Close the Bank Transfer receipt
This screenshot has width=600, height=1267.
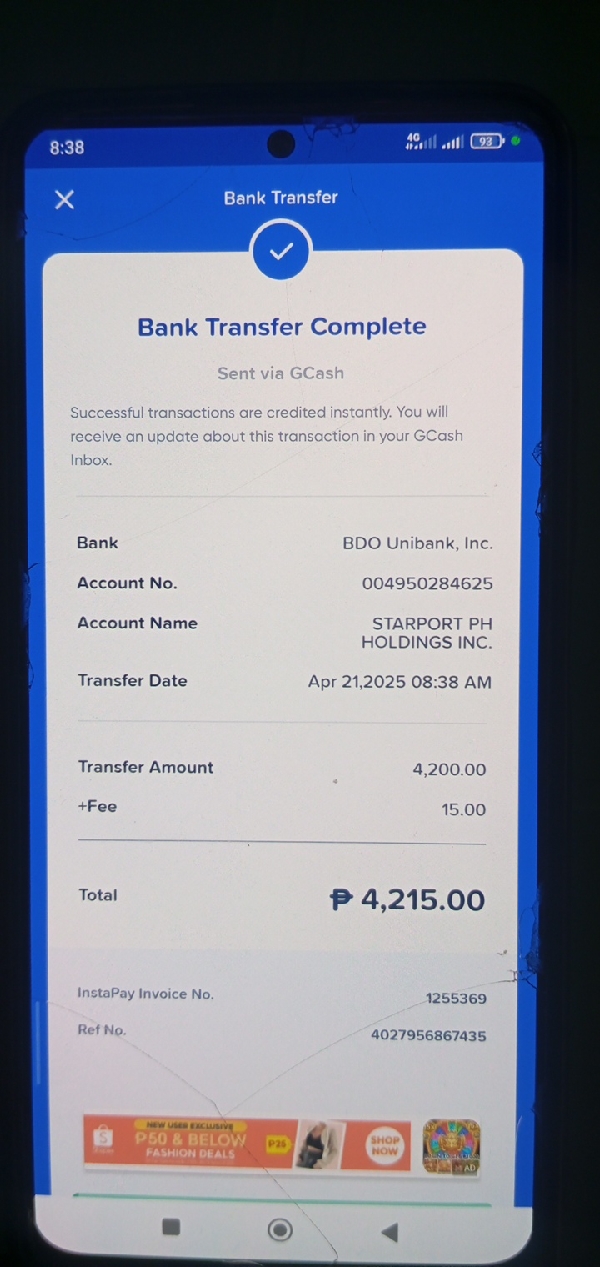pyautogui.click(x=64, y=200)
